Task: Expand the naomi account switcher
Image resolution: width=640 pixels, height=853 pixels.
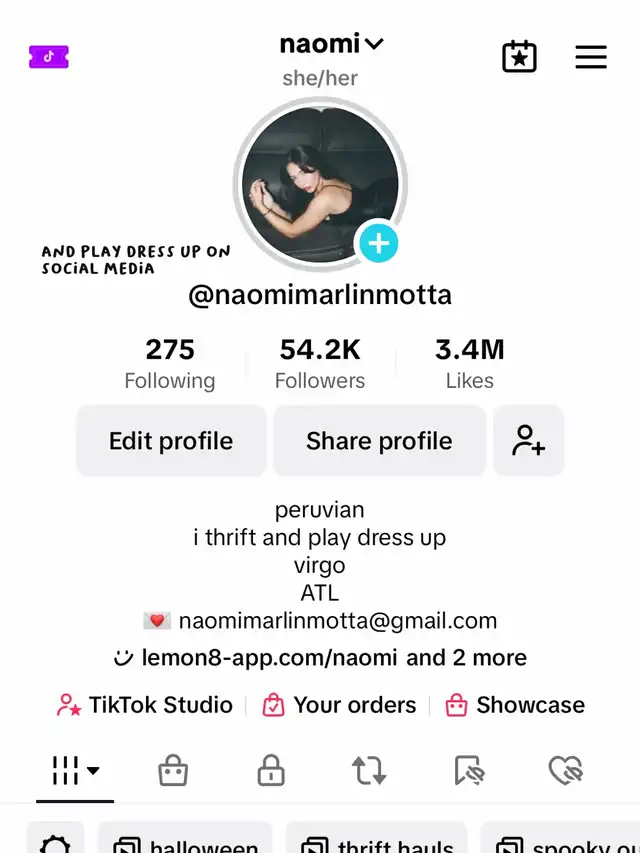Action: [331, 44]
